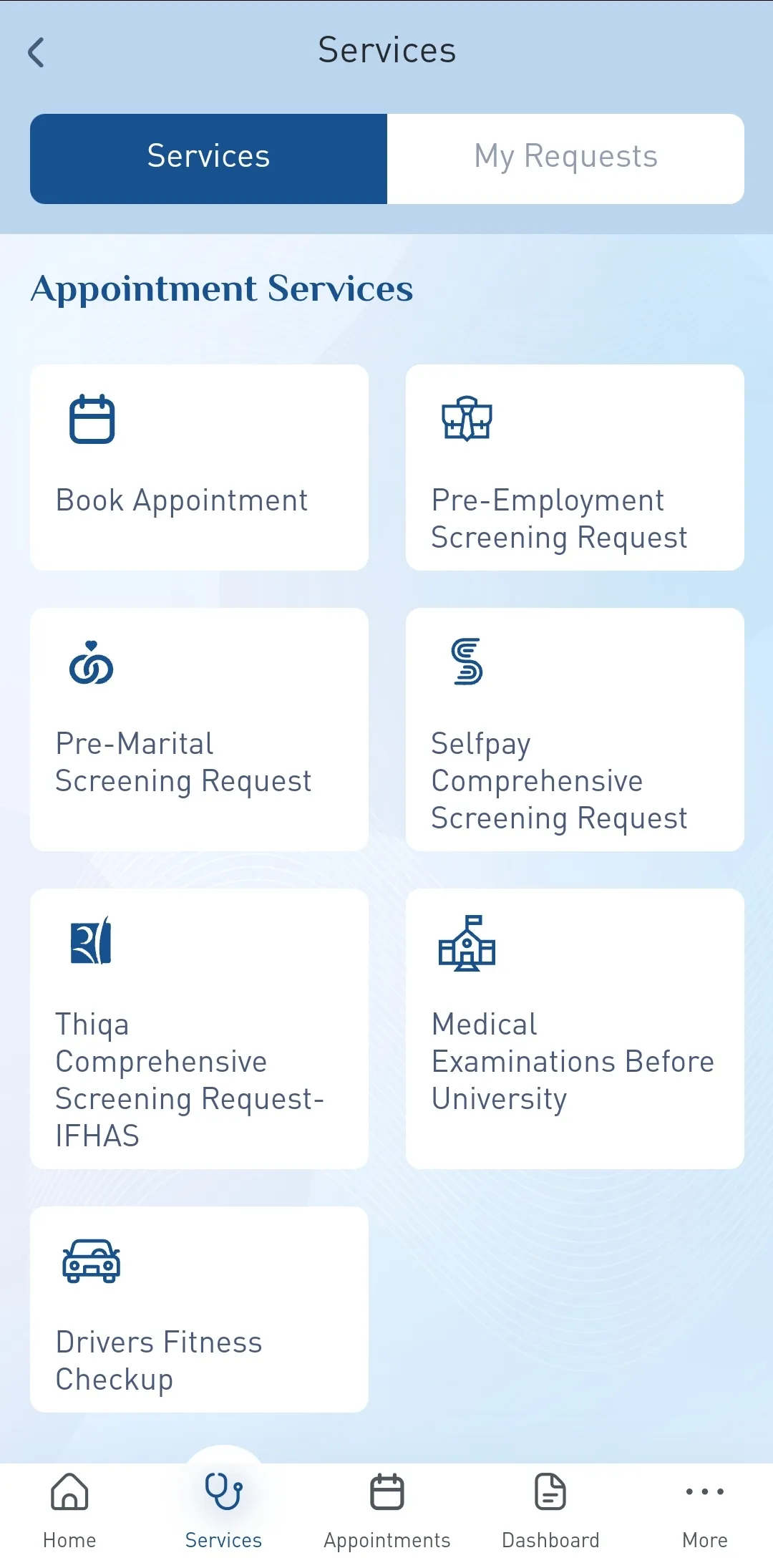Open the Book Appointment card
This screenshot has height=1568, width=773.
point(199,467)
